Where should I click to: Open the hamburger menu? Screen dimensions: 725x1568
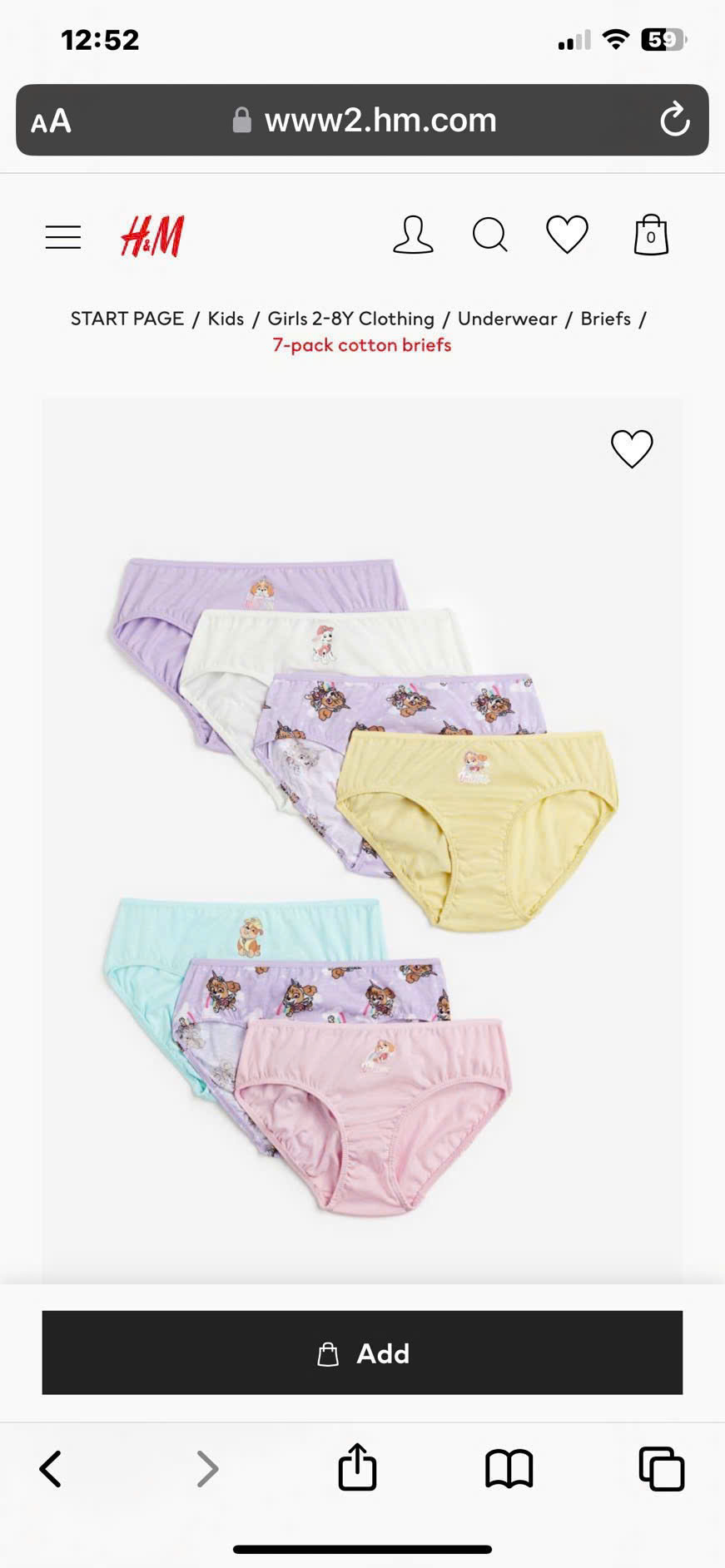click(x=63, y=237)
